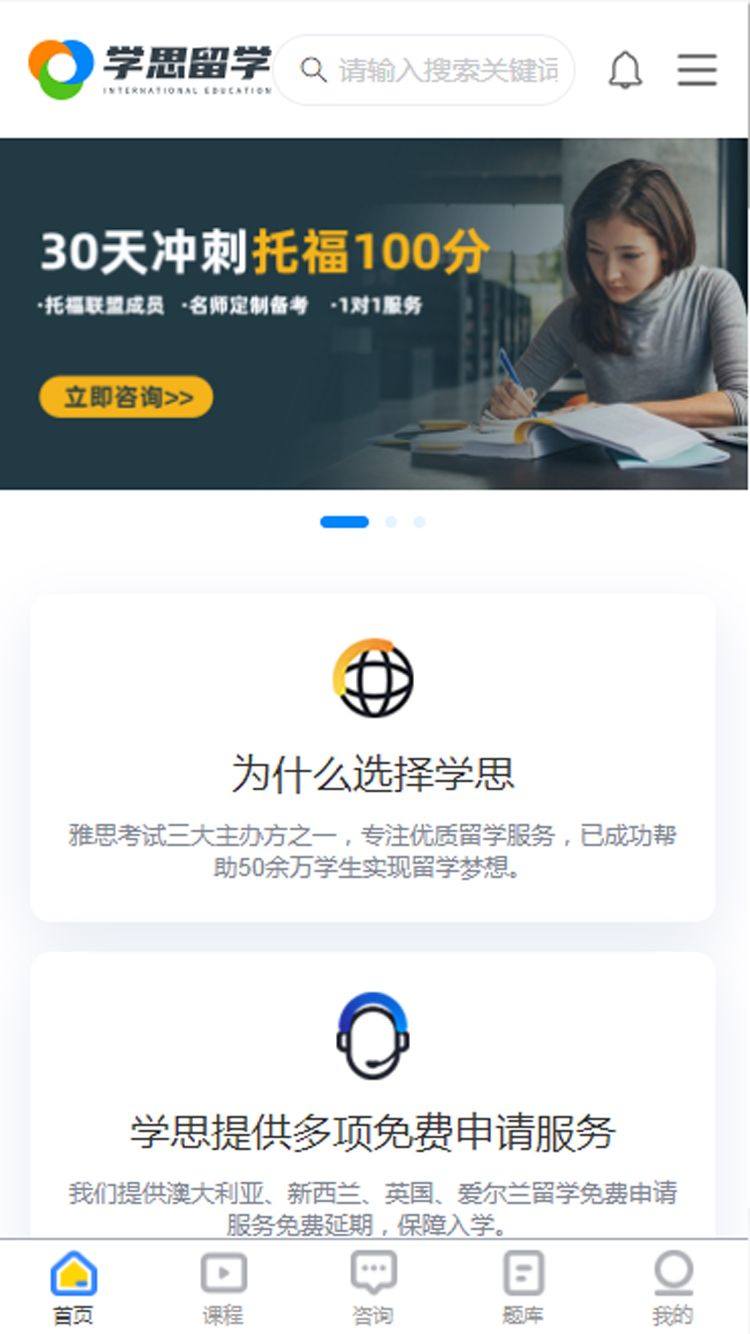Tap the search keyword input field
Image resolution: width=750 pixels, height=1334 pixels.
click(445, 71)
